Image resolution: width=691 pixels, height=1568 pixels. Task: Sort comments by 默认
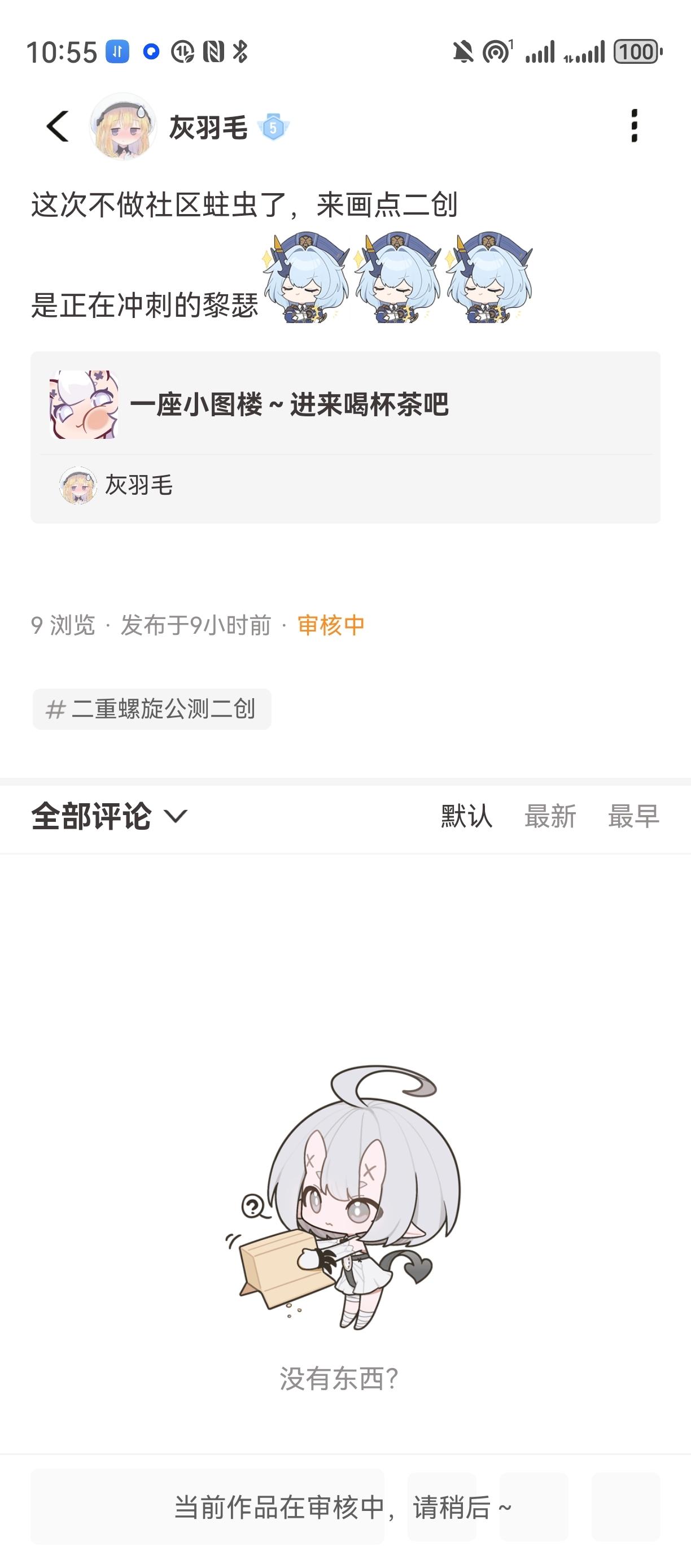pos(466,816)
